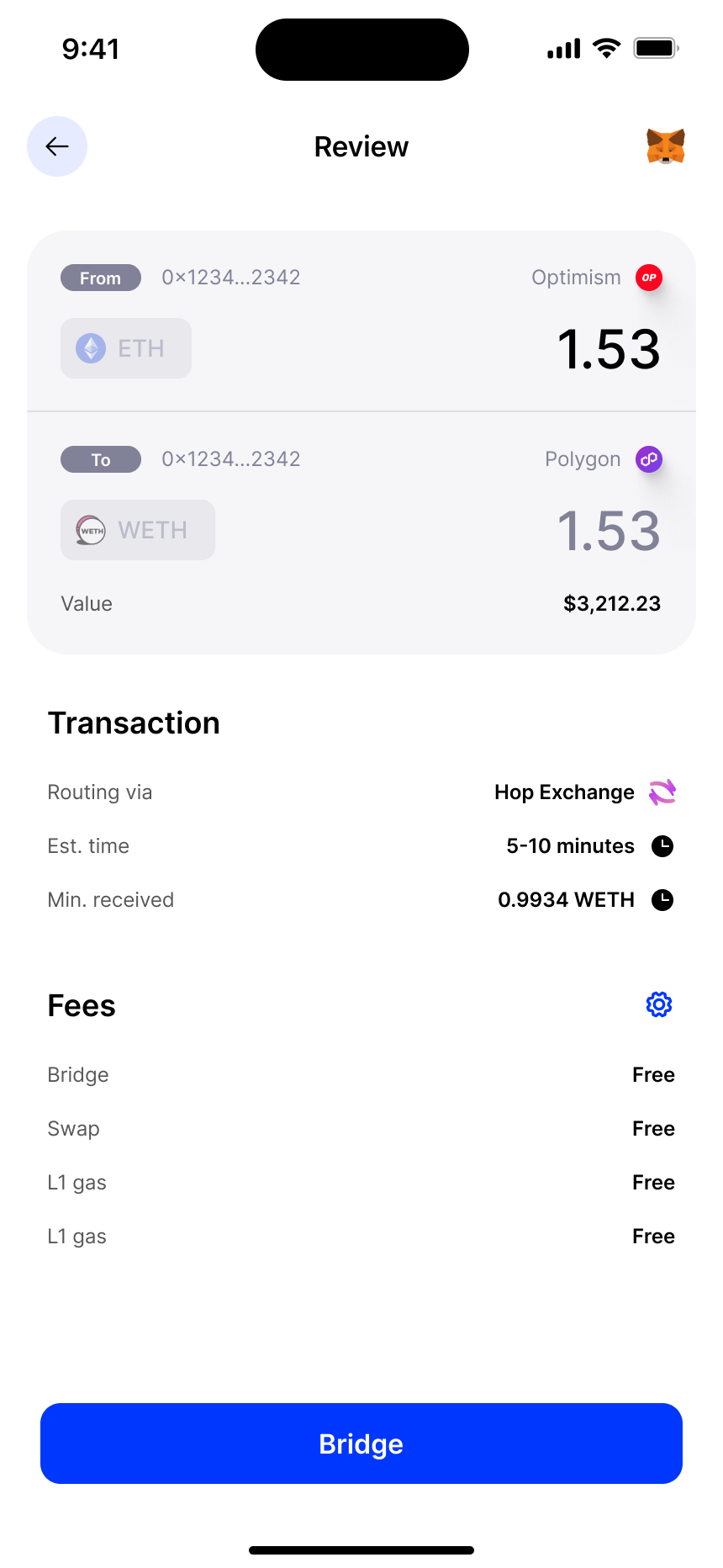The width and height of the screenshot is (723, 1568).
Task: Open the MetaMask wallet fox icon
Action: (666, 146)
